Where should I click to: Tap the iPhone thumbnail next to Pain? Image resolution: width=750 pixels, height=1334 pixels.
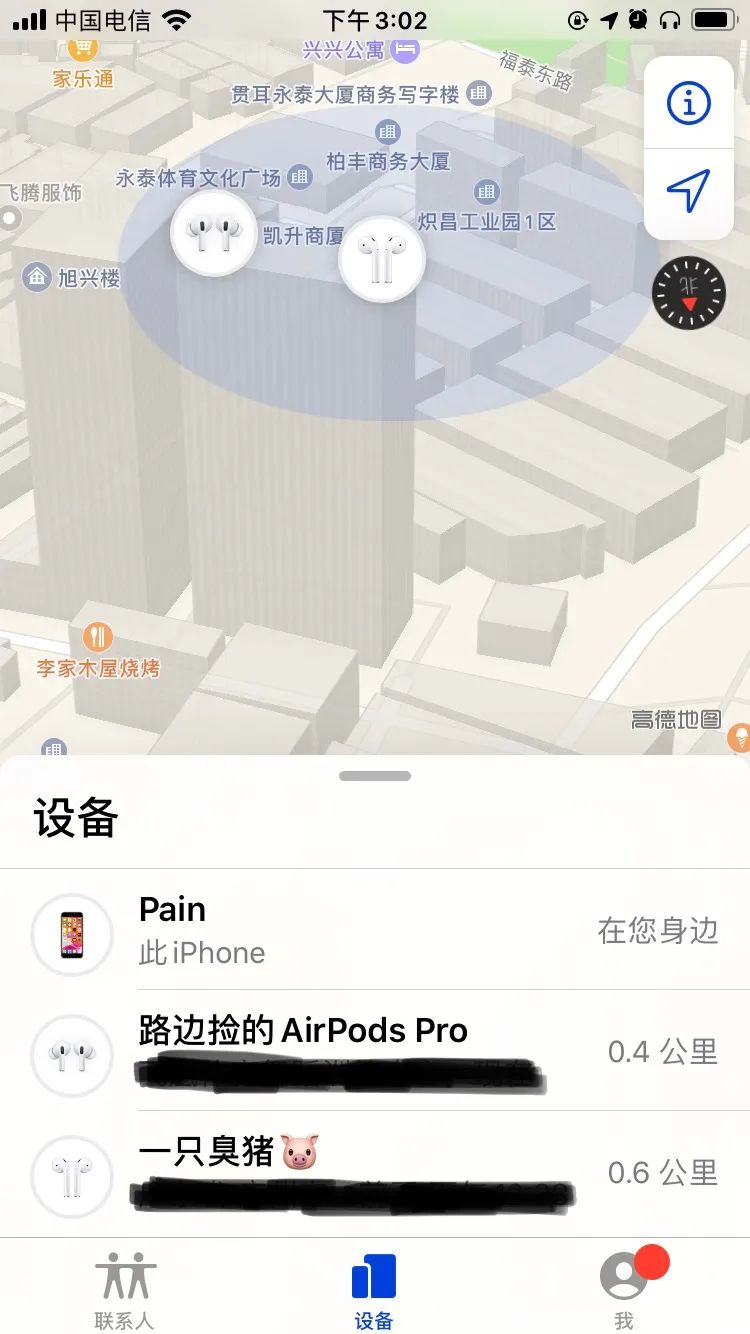(71, 933)
